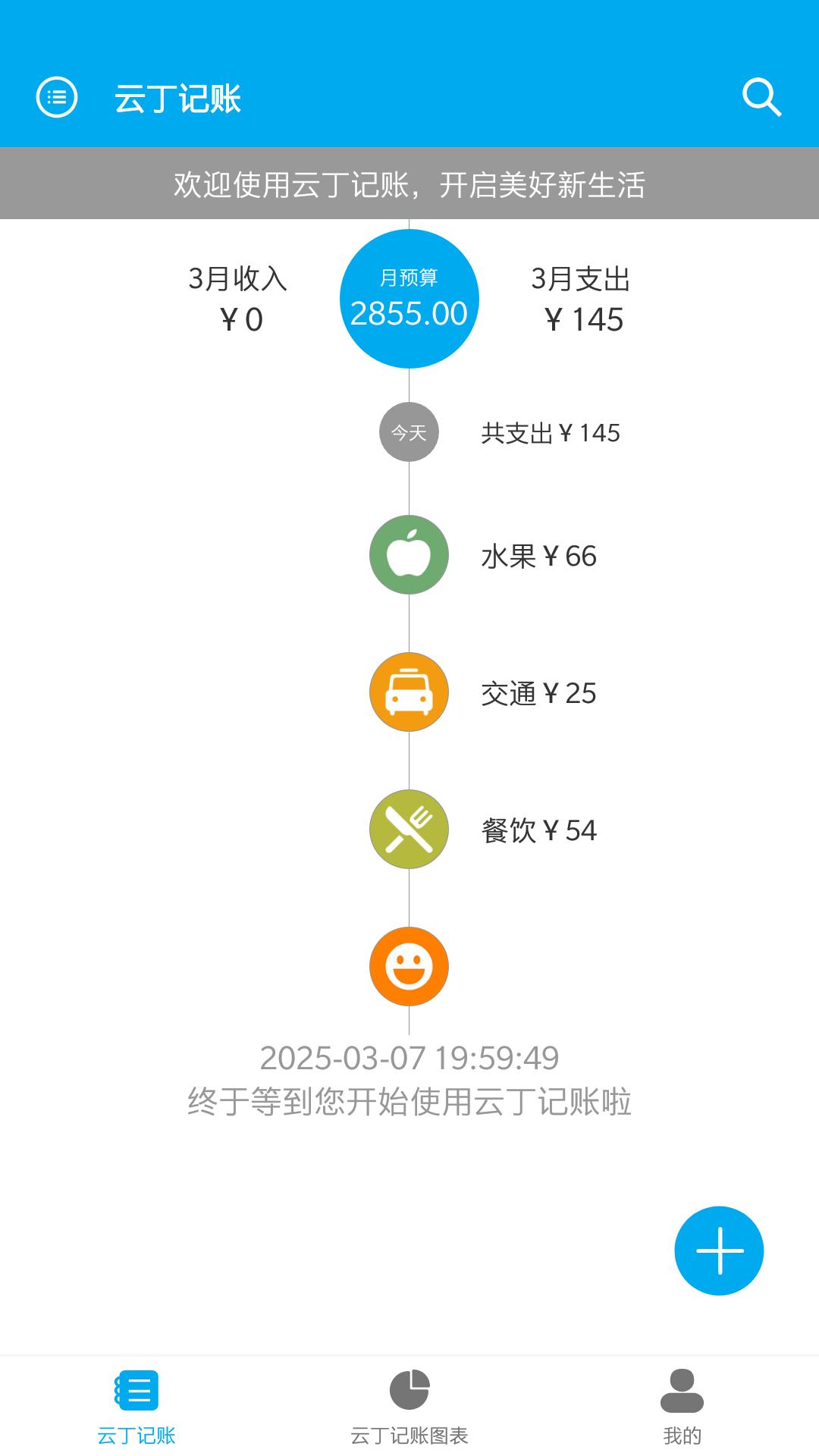
Task: Tap the monthly budget 2855.00 circle
Action: coord(409,299)
